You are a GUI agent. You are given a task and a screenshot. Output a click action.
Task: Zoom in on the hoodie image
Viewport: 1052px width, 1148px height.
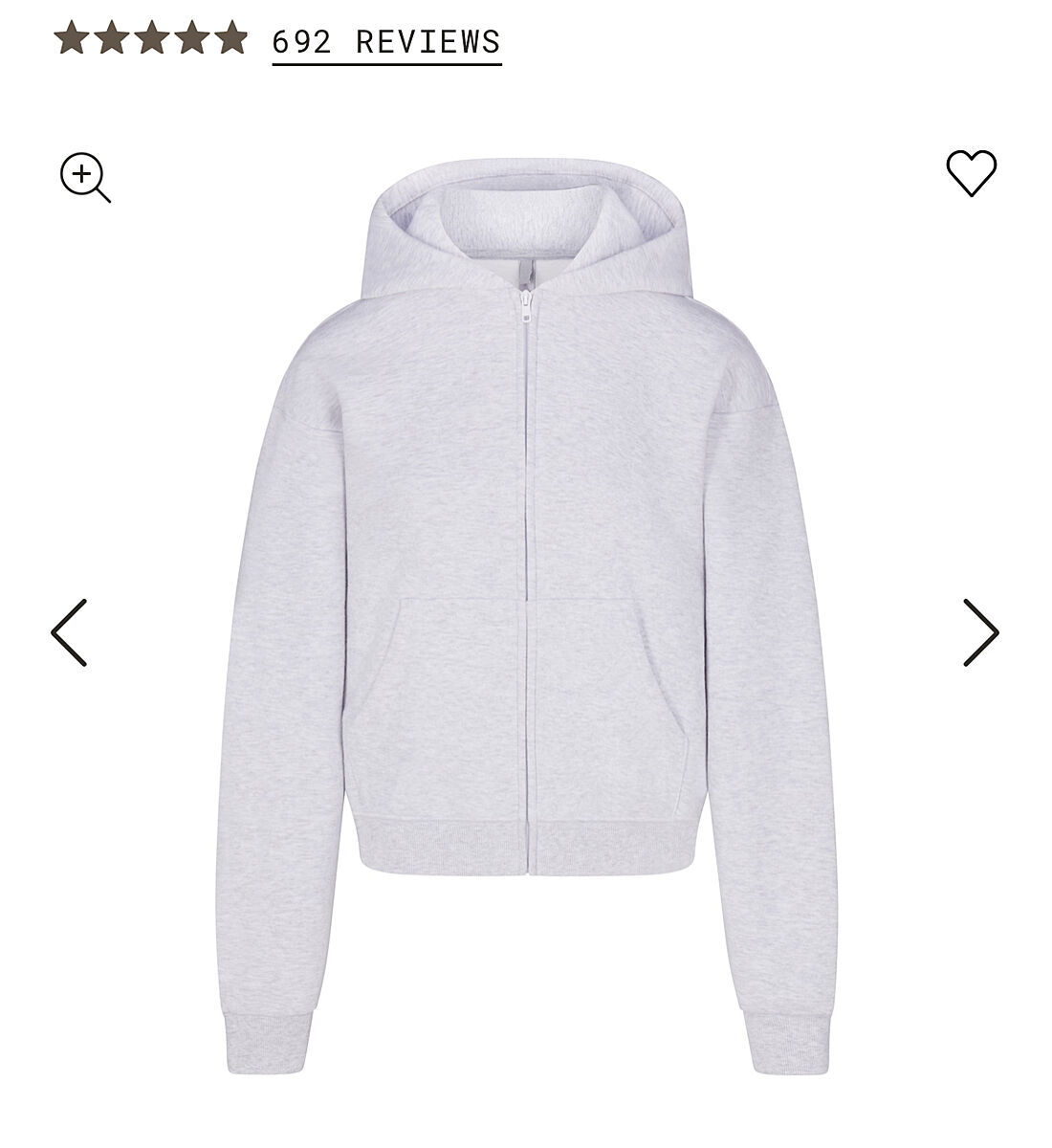click(x=85, y=177)
